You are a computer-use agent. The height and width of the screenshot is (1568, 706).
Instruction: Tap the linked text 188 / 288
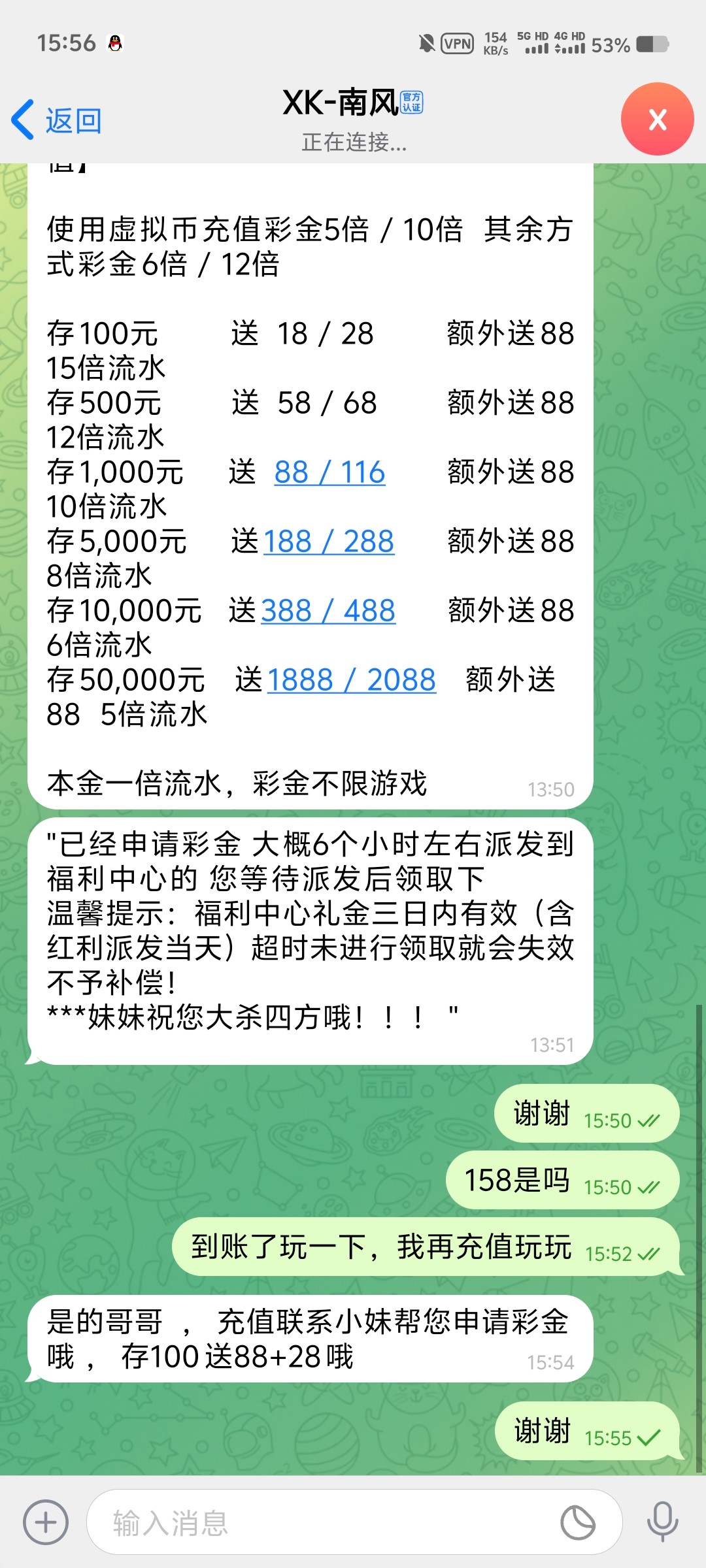pos(329,542)
